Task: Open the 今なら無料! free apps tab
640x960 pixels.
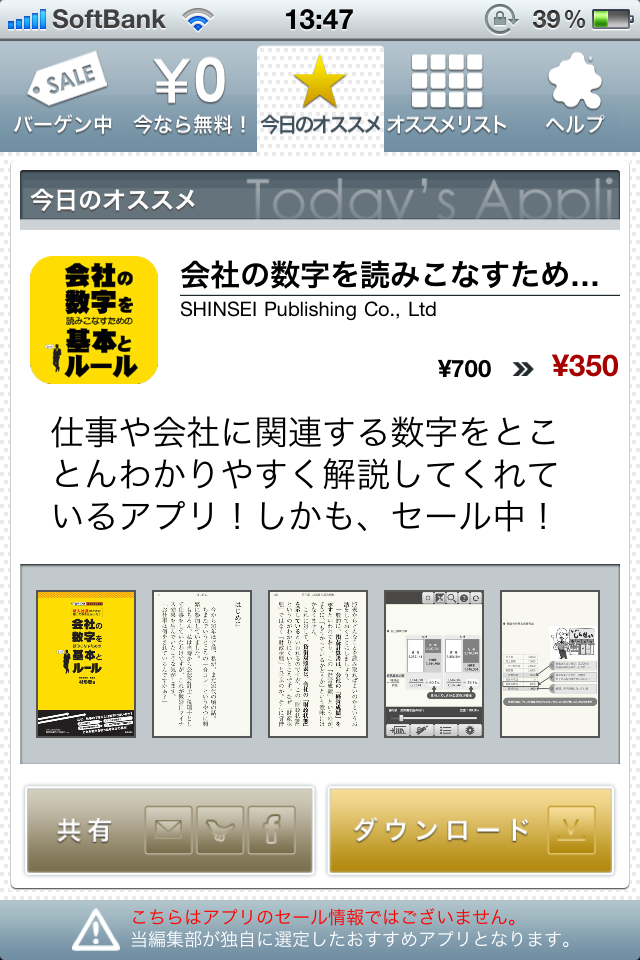Action: tap(192, 97)
